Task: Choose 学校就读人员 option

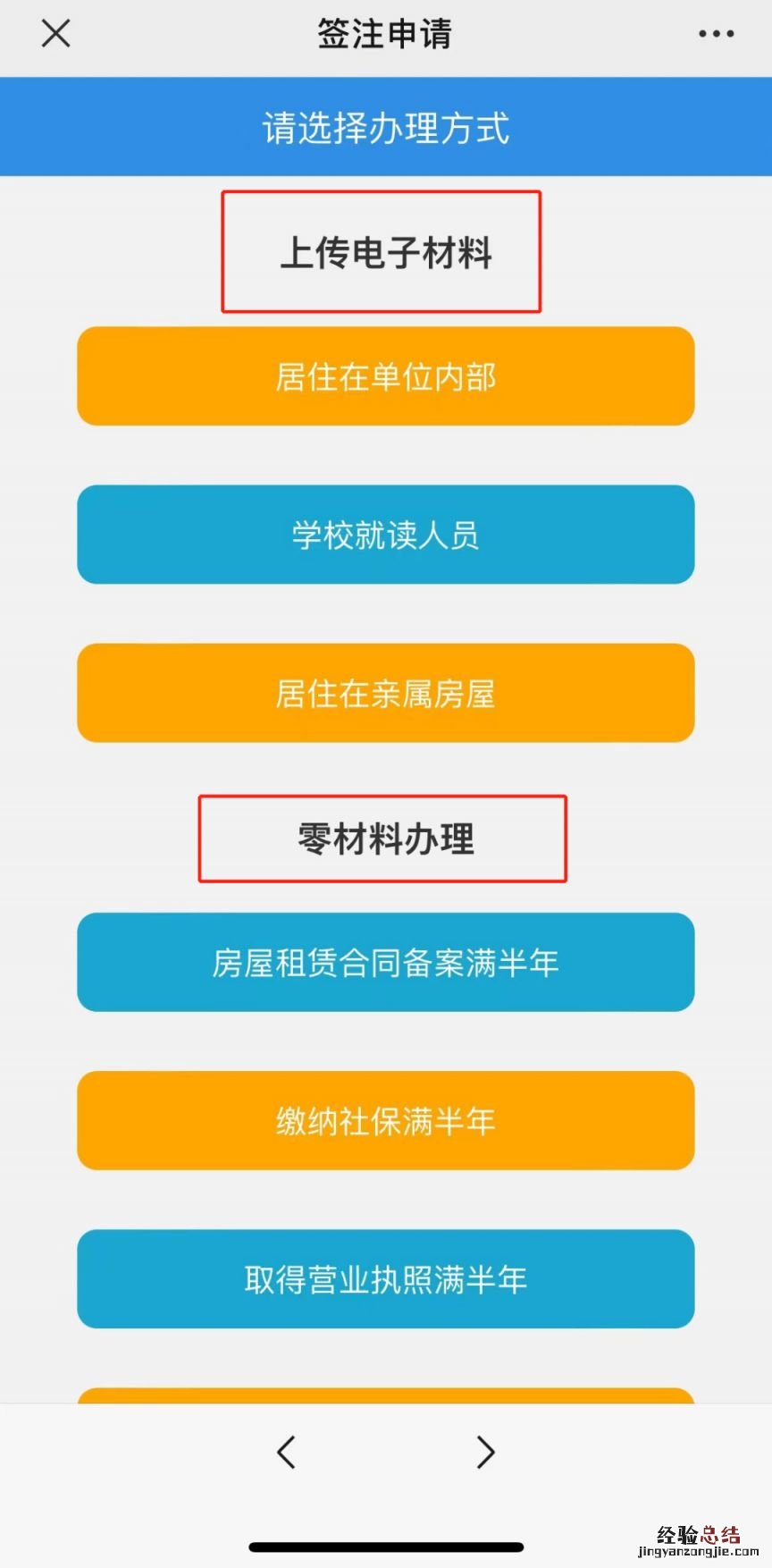Action: 385,535
